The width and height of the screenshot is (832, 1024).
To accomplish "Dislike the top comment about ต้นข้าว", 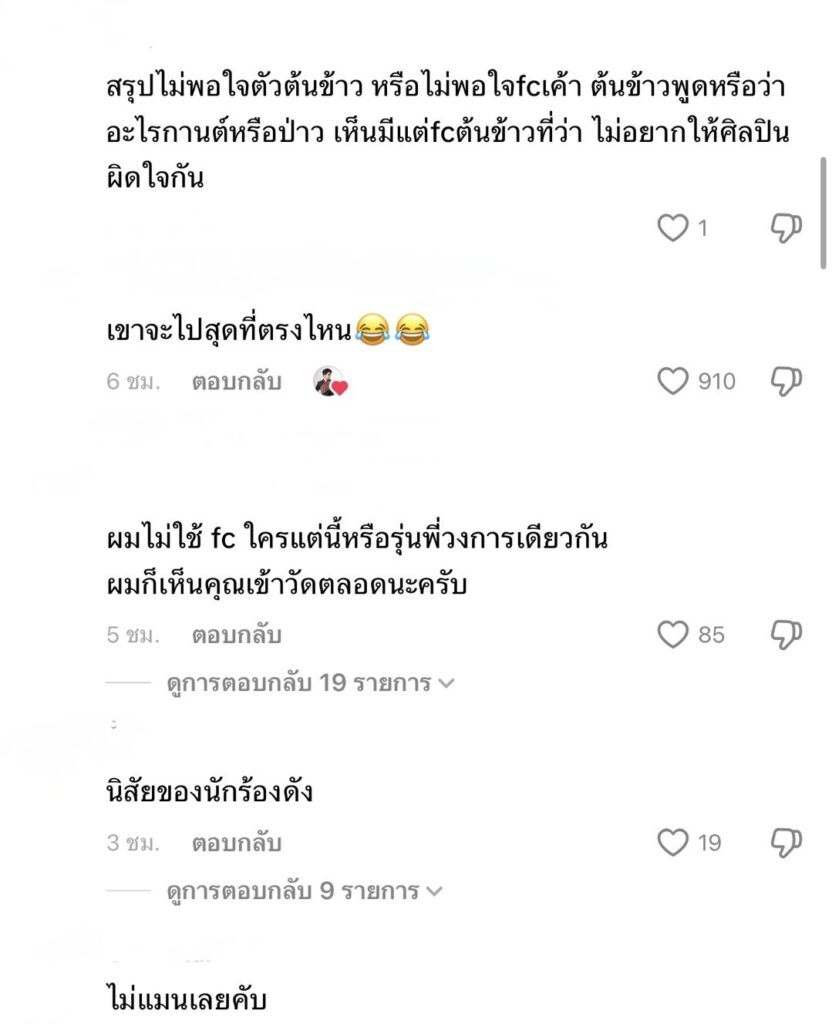I will [x=786, y=229].
